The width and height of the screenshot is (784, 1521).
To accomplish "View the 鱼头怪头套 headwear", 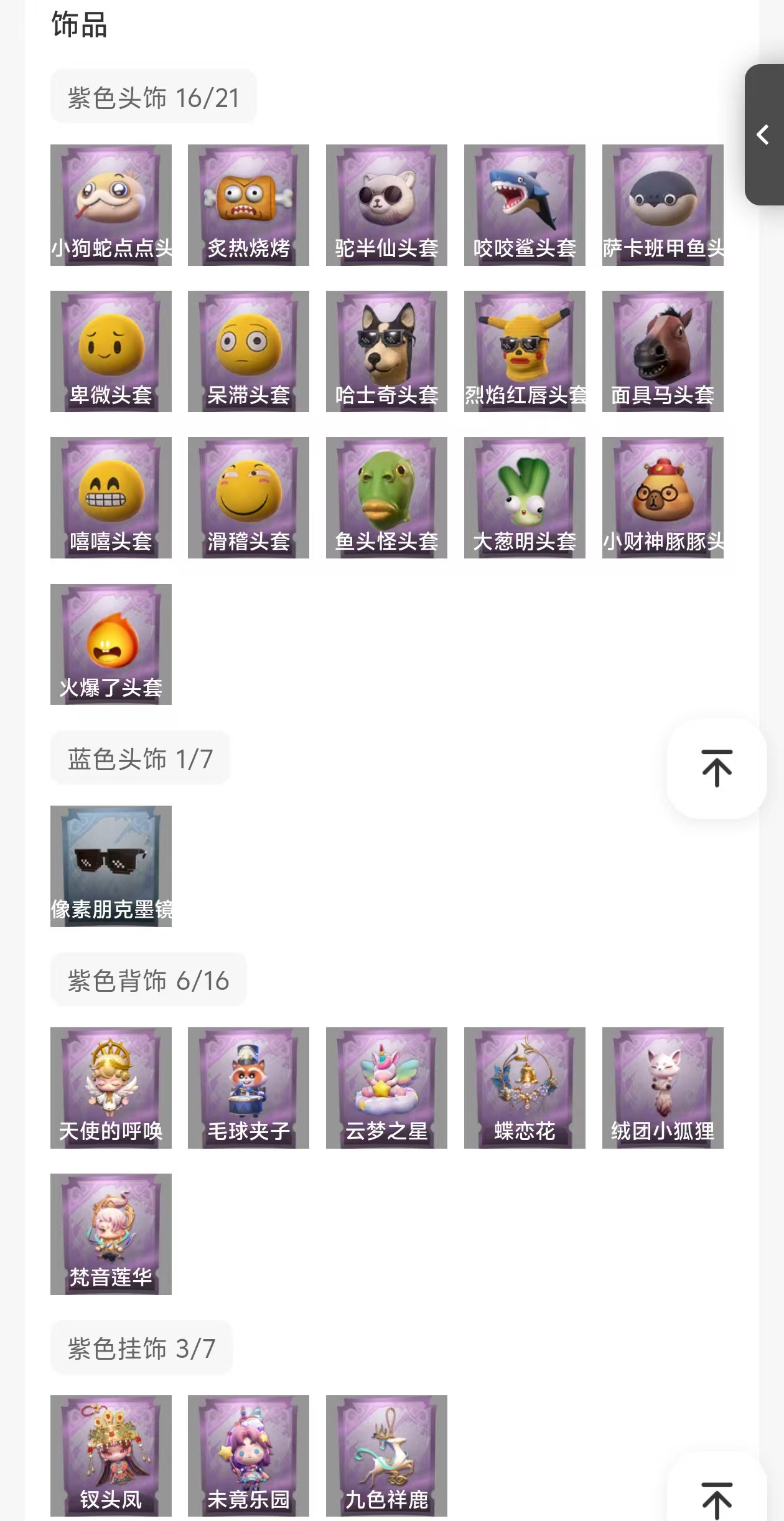I will pyautogui.click(x=386, y=497).
